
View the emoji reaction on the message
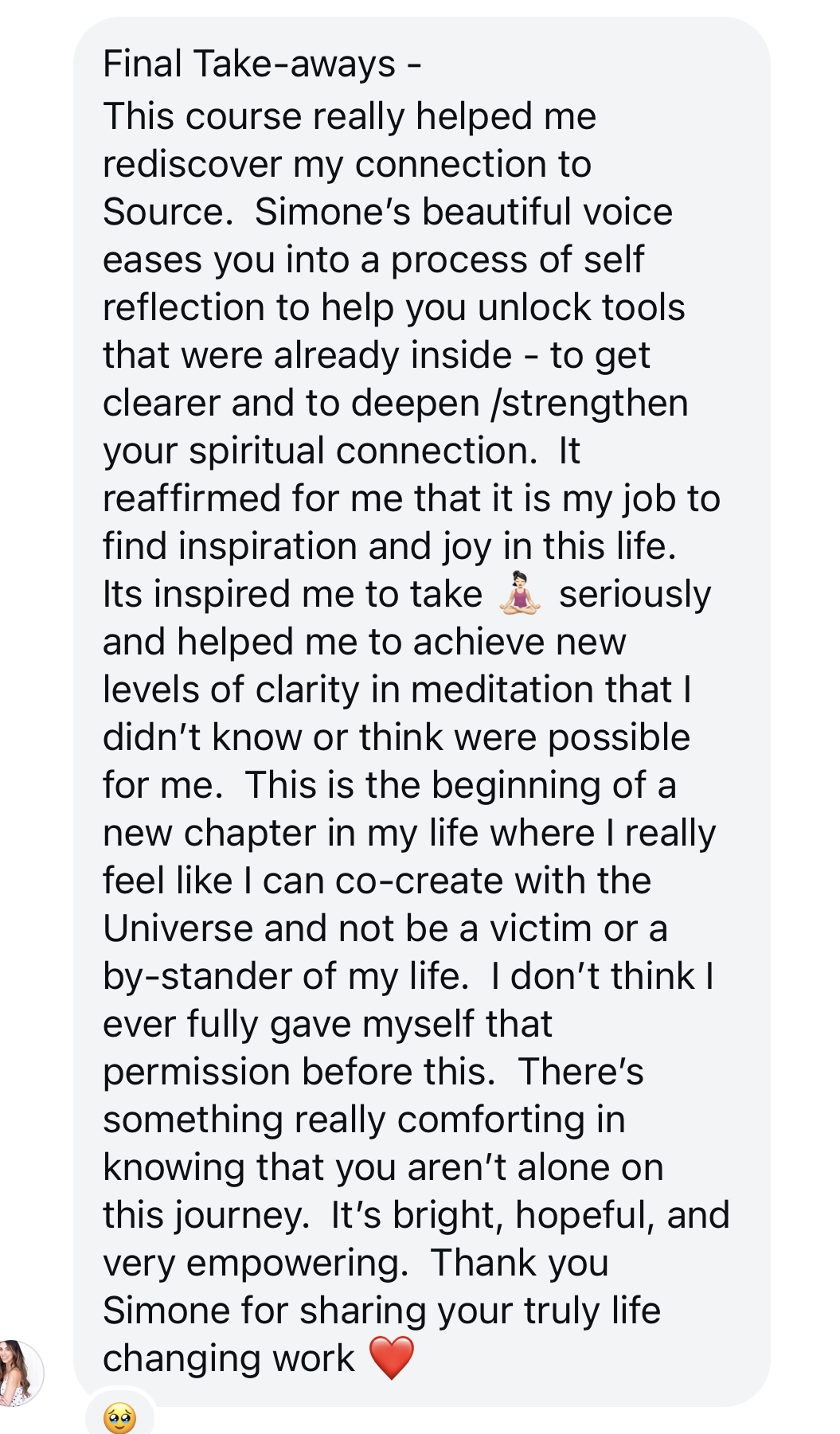coord(119,1416)
